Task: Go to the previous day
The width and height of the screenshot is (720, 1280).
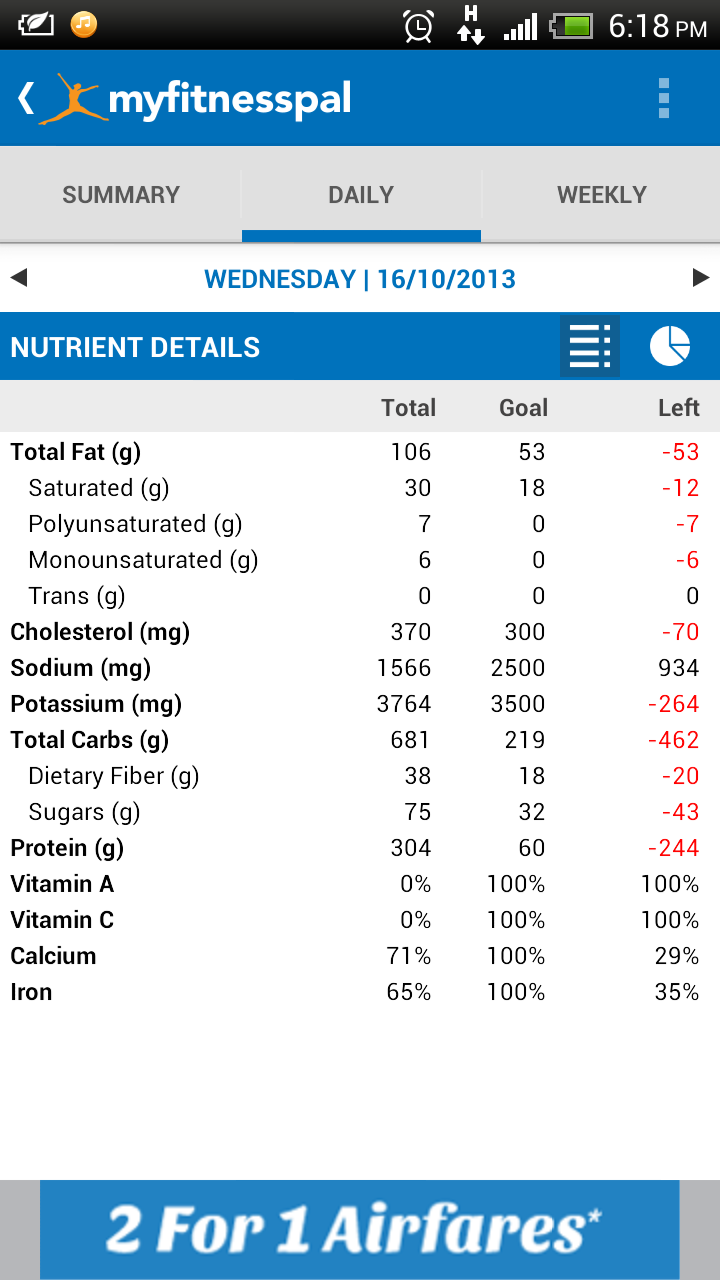Action: [19, 278]
